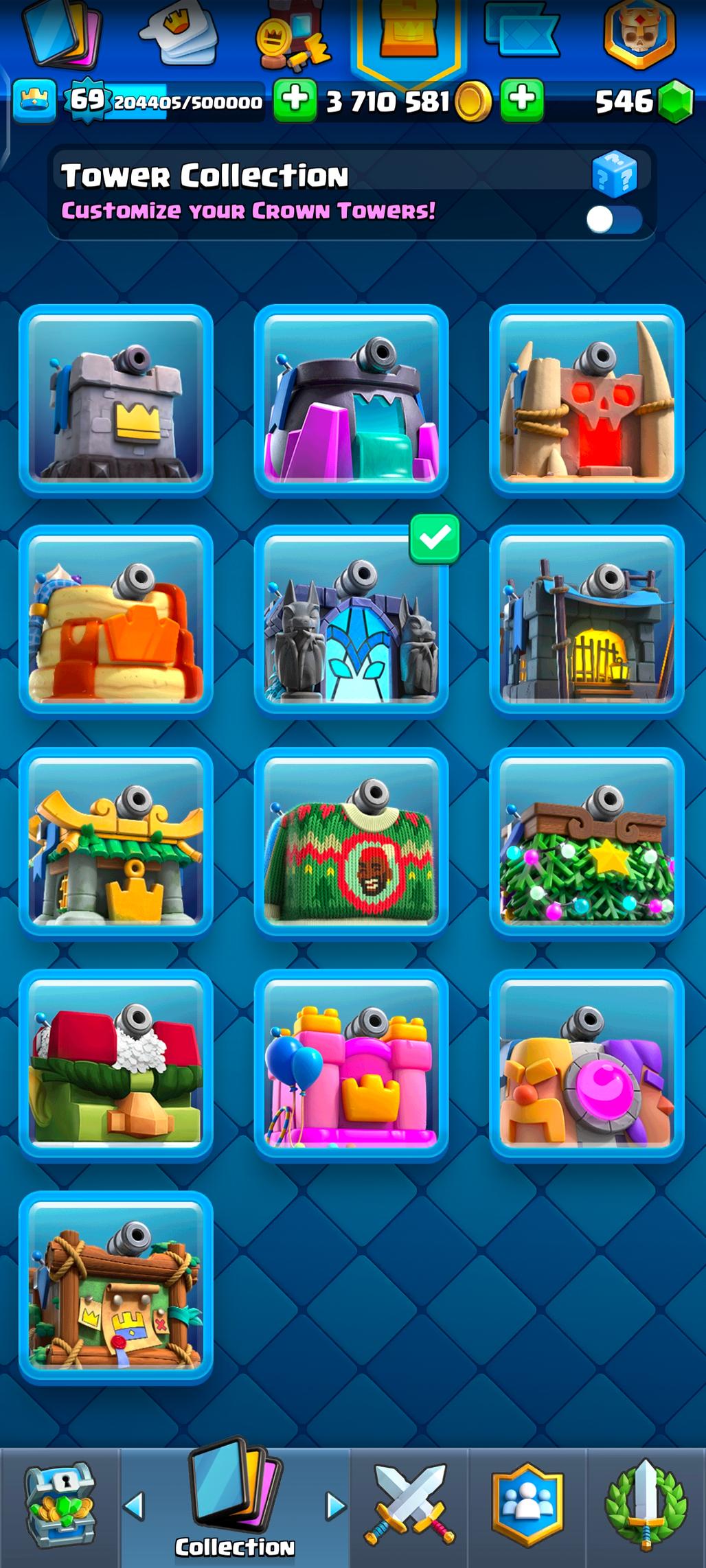Choose the golden pagoda roof tower skin

[x=116, y=843]
